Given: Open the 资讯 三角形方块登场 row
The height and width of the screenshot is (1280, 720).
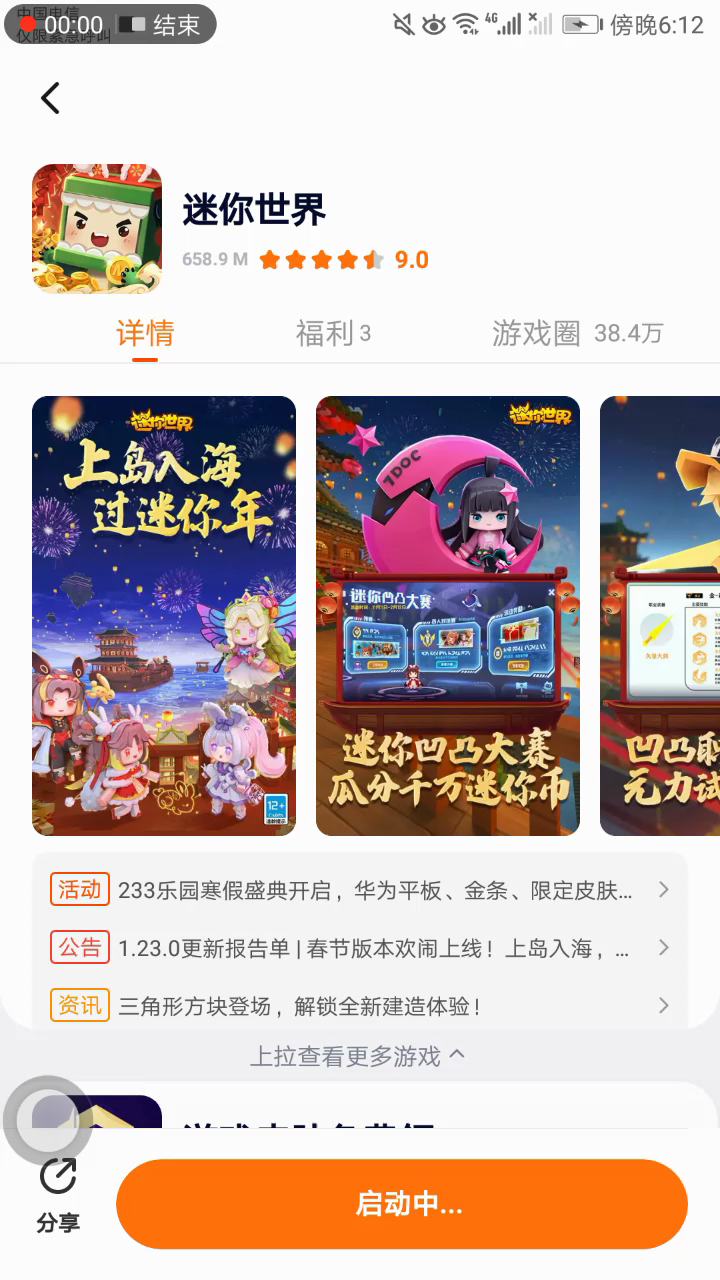Looking at the screenshot, I should 360,1005.
